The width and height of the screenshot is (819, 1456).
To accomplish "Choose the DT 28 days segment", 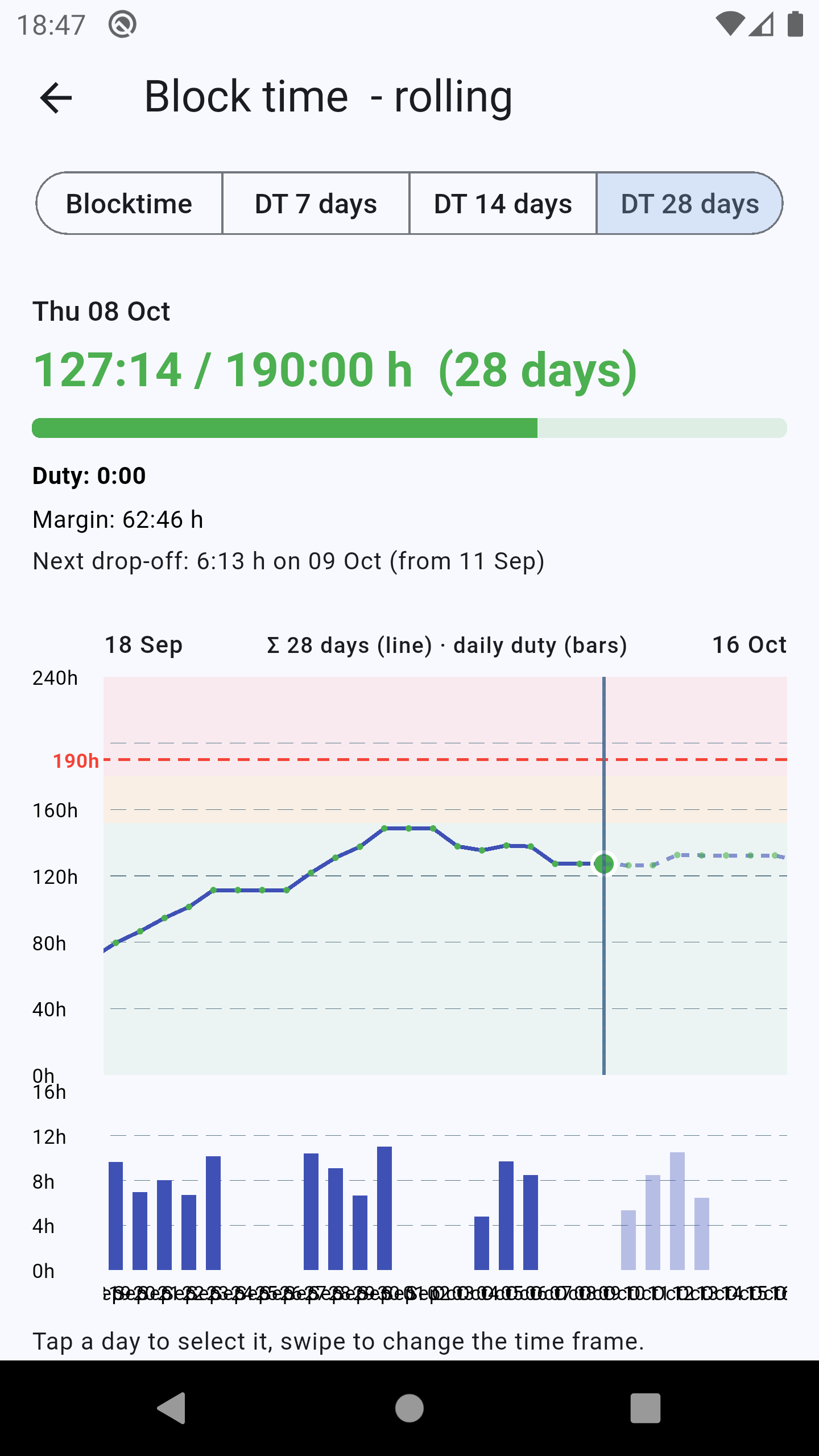I will click(x=689, y=204).
